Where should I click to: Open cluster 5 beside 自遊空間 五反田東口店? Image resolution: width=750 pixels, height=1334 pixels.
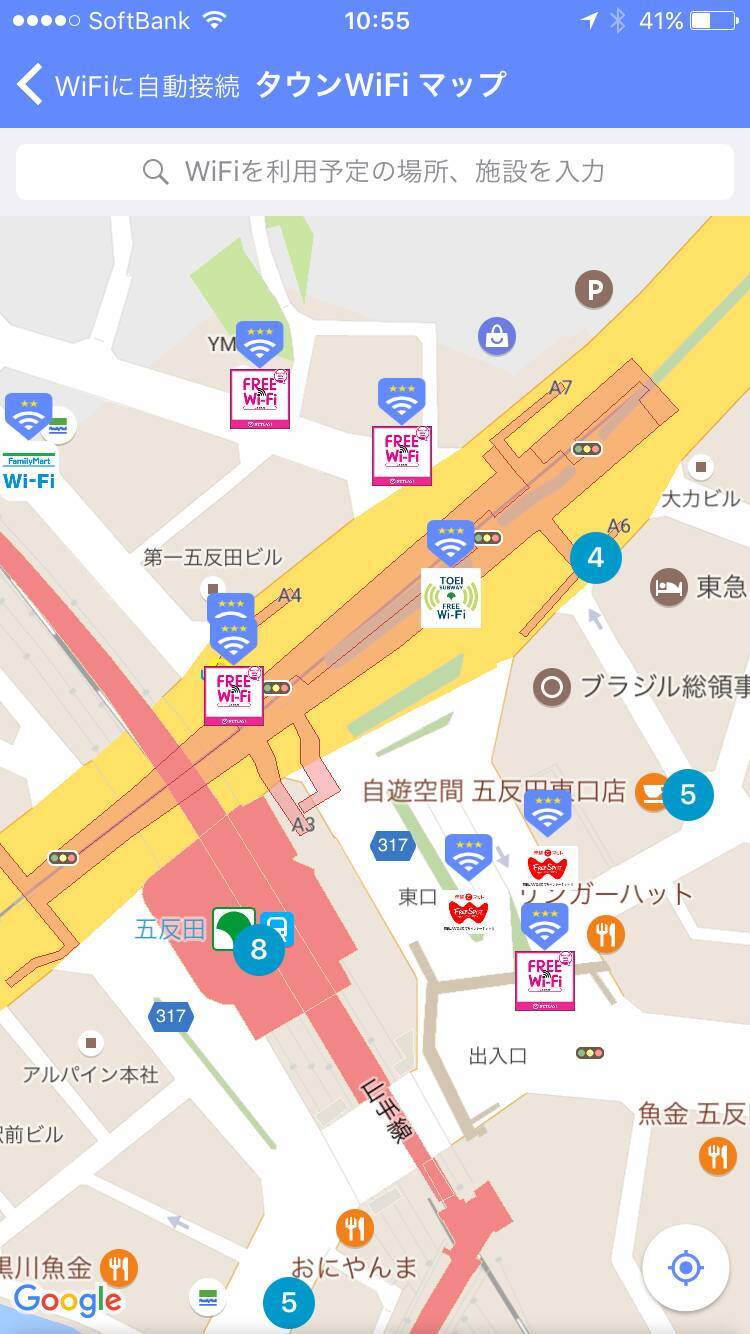tap(688, 794)
